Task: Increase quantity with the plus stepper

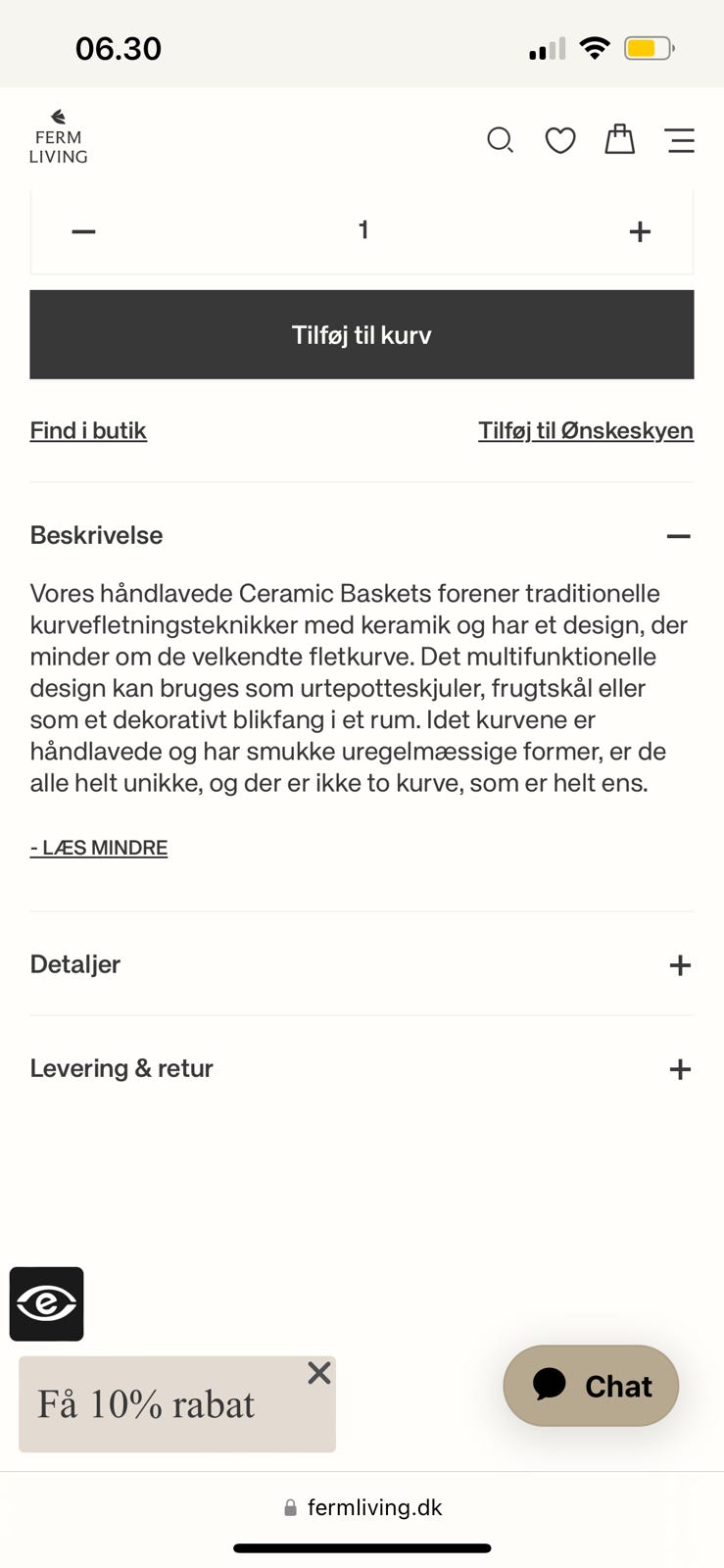Action: click(x=640, y=231)
